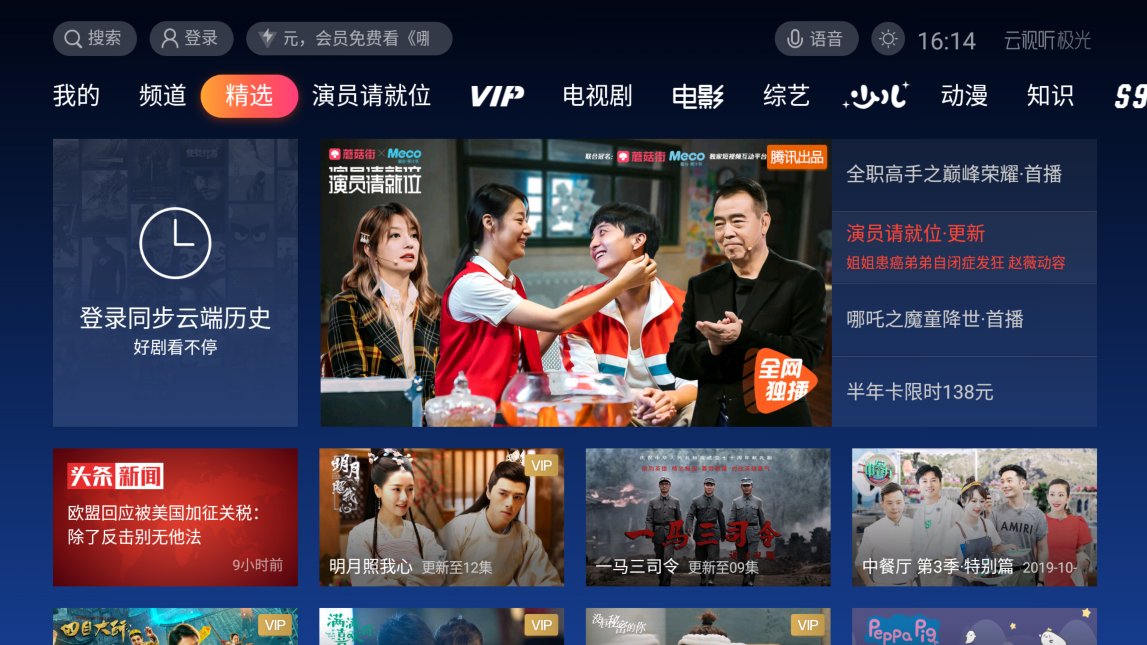The height and width of the screenshot is (645, 1147).
Task: Open the 搜索 search button
Action: (x=94, y=39)
